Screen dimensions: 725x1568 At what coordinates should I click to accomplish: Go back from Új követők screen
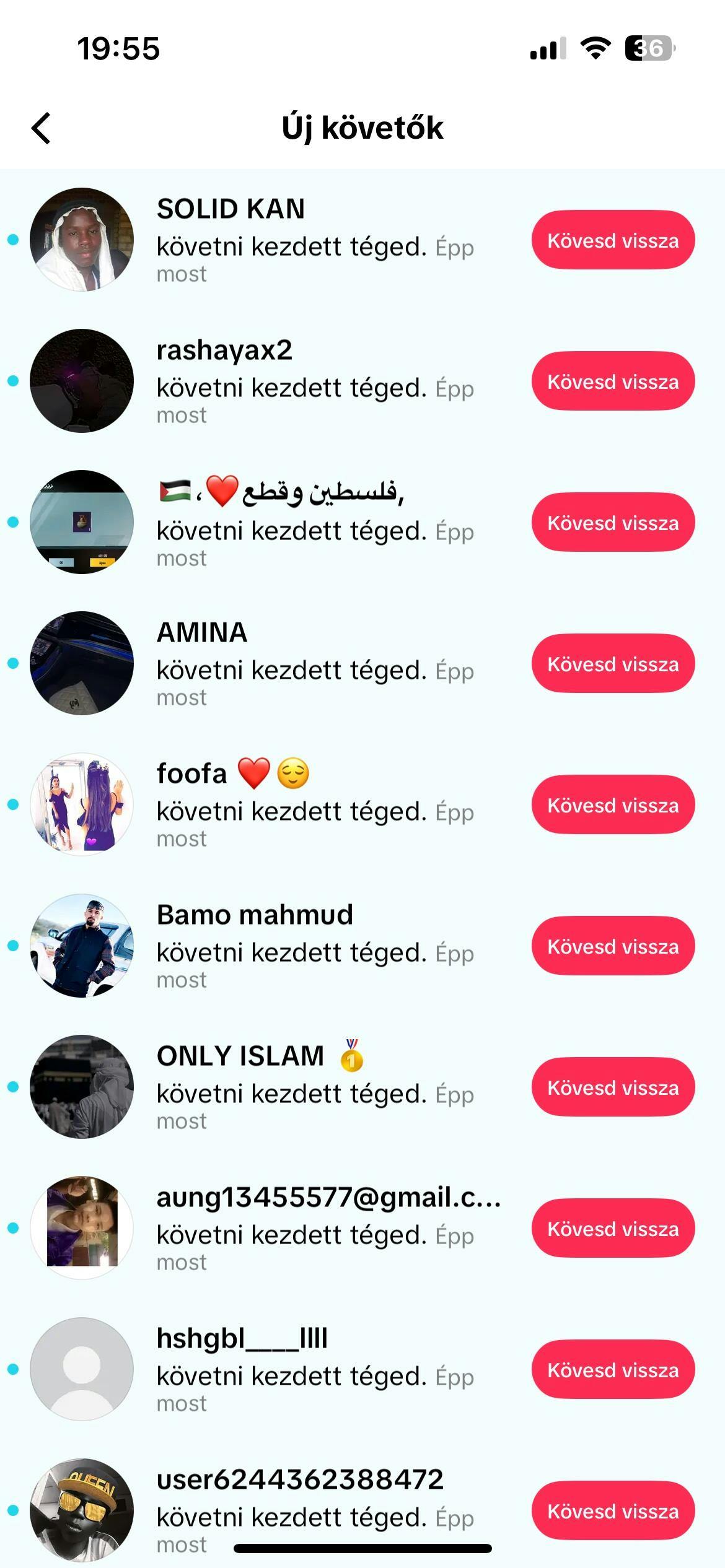point(41,128)
